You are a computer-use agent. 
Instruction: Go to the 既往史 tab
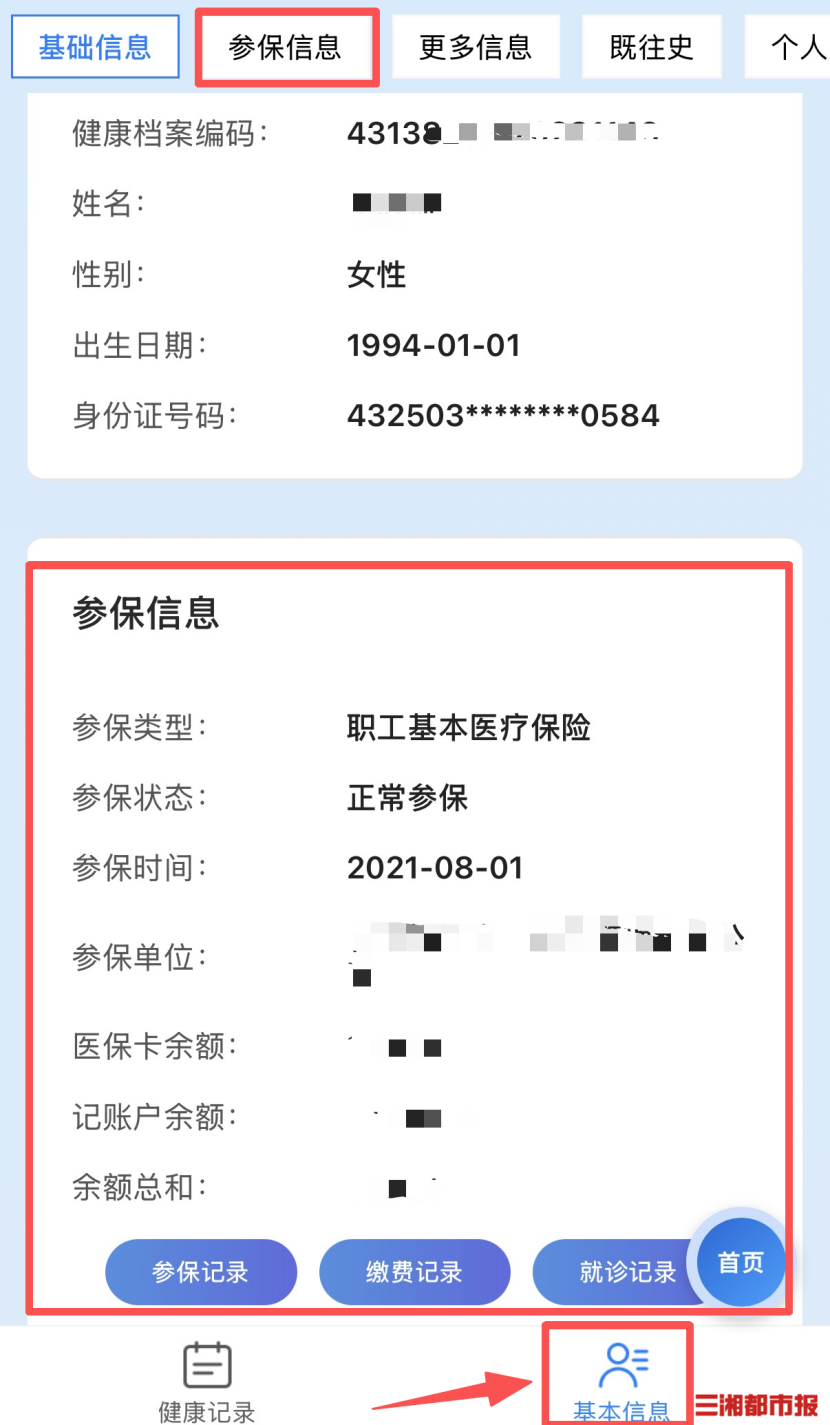651,47
